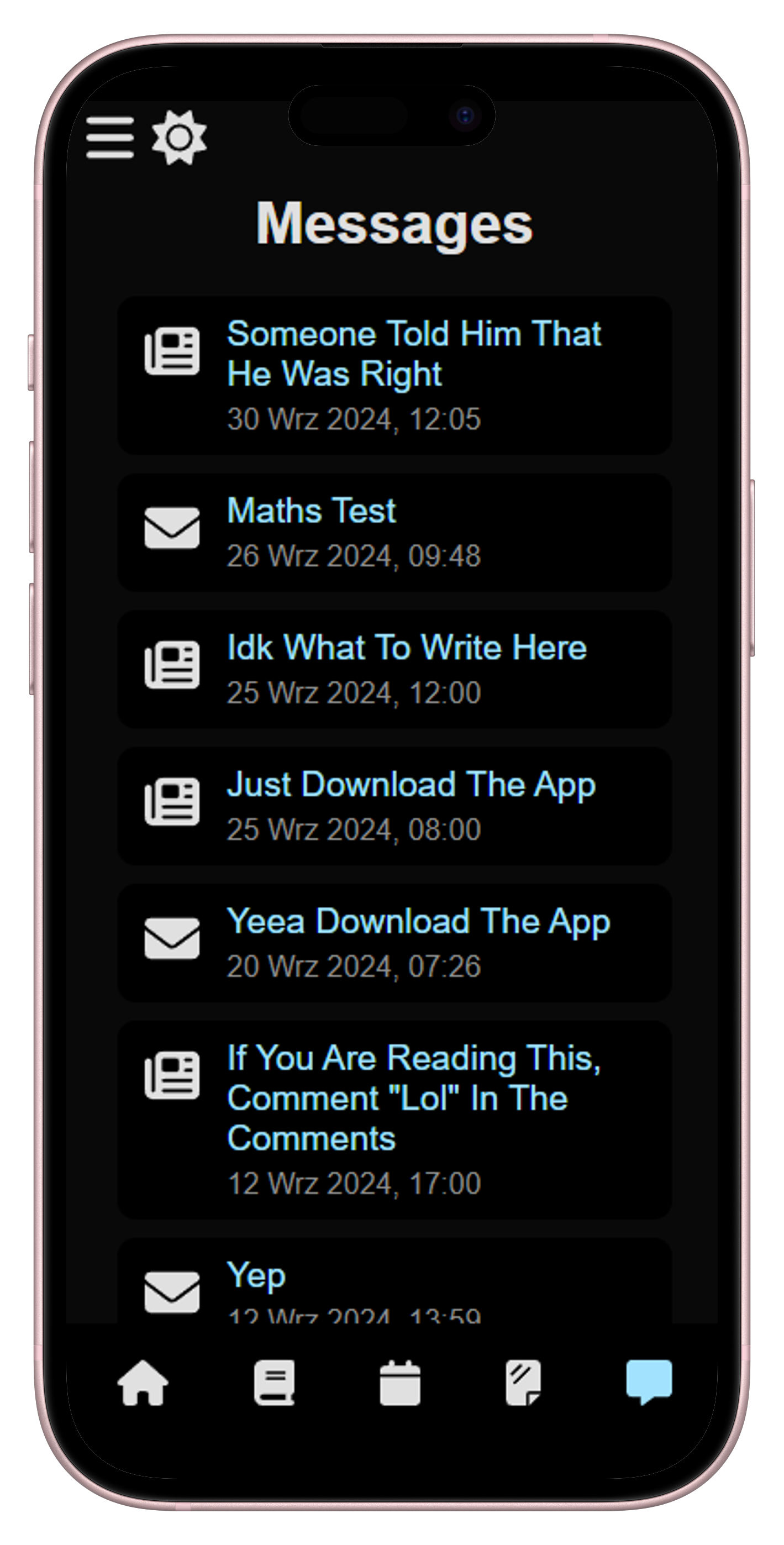The width and height of the screenshot is (784, 1545).
Task: Open settings via the gear icon
Action: 179,138
